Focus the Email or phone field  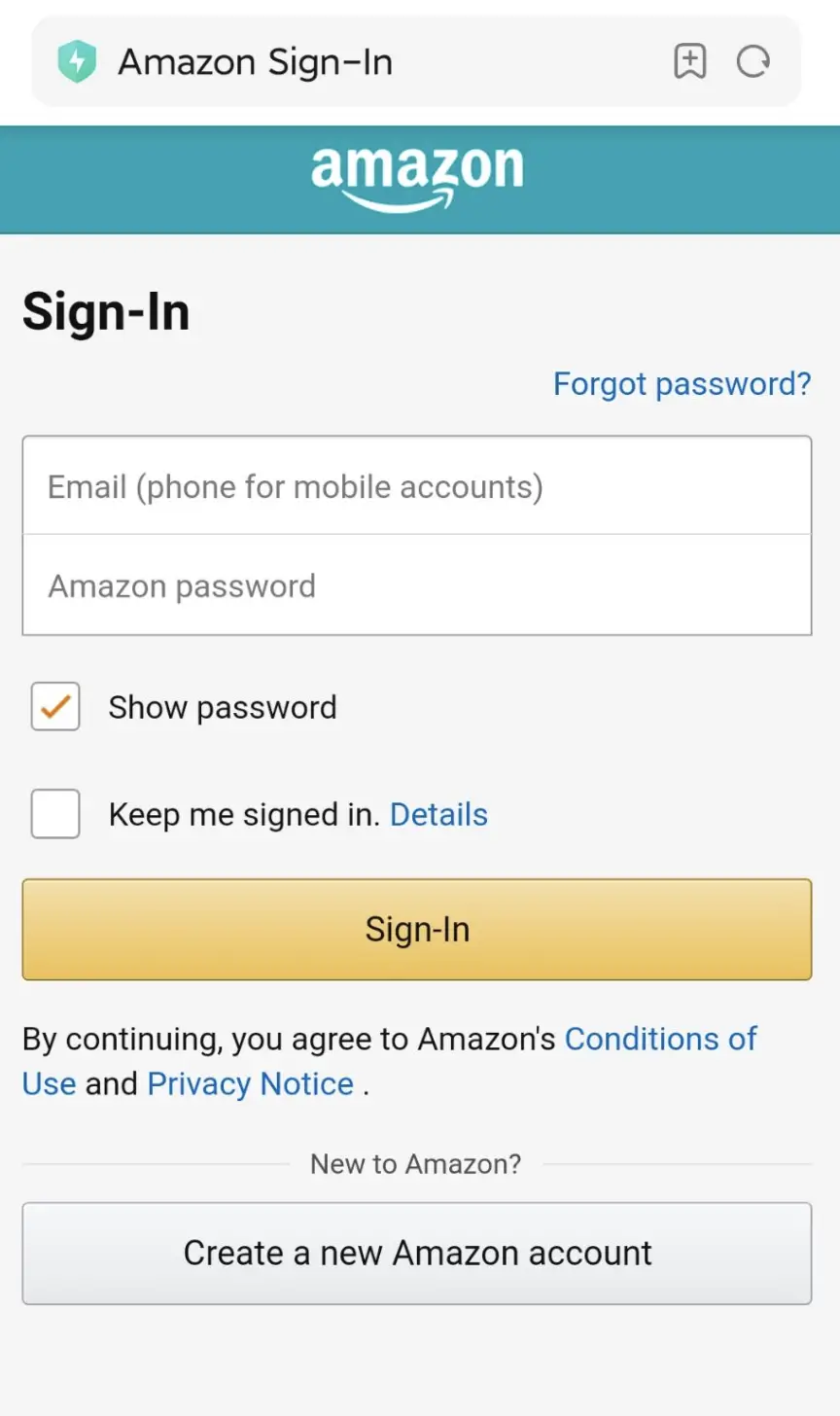click(x=416, y=486)
